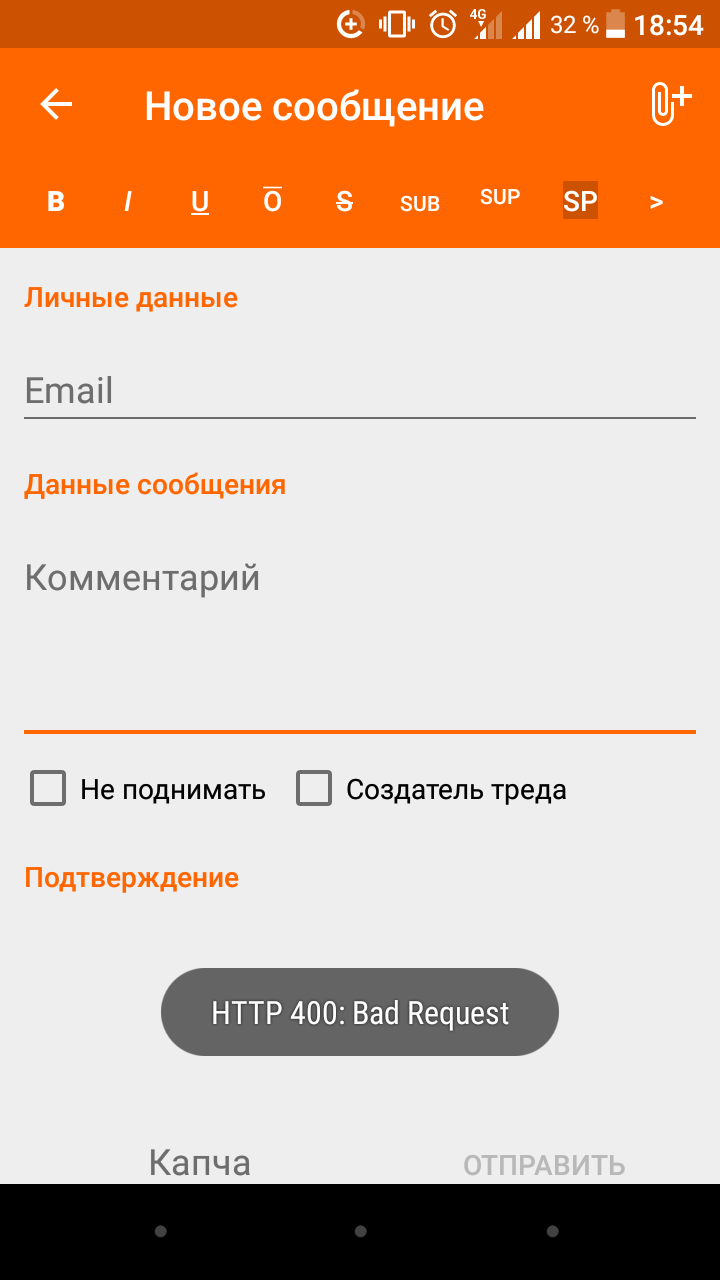Apply spoiler formatting with SP
720x1280 pixels.
click(580, 202)
